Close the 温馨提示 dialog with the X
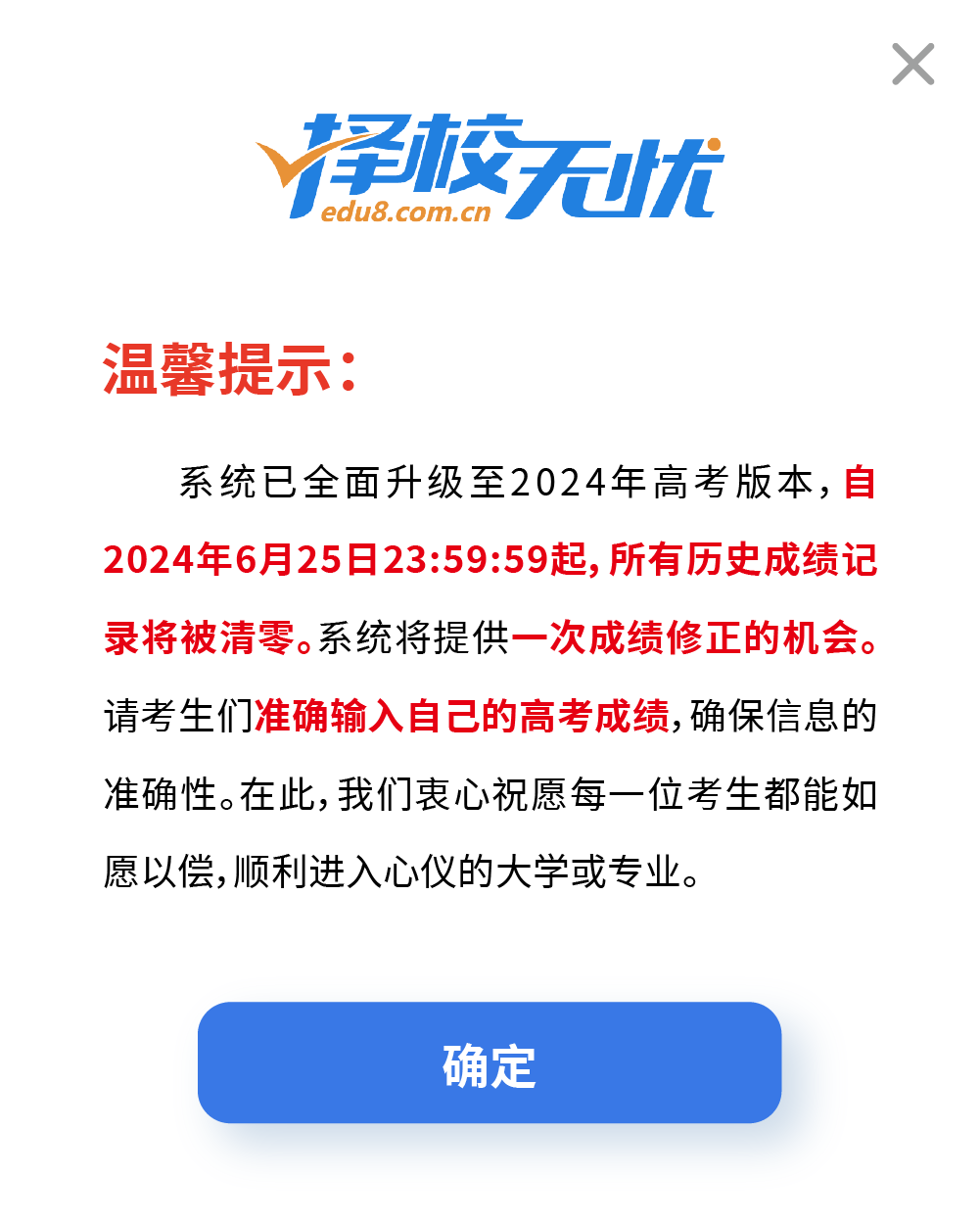The height and width of the screenshot is (1225, 980). coord(912,65)
